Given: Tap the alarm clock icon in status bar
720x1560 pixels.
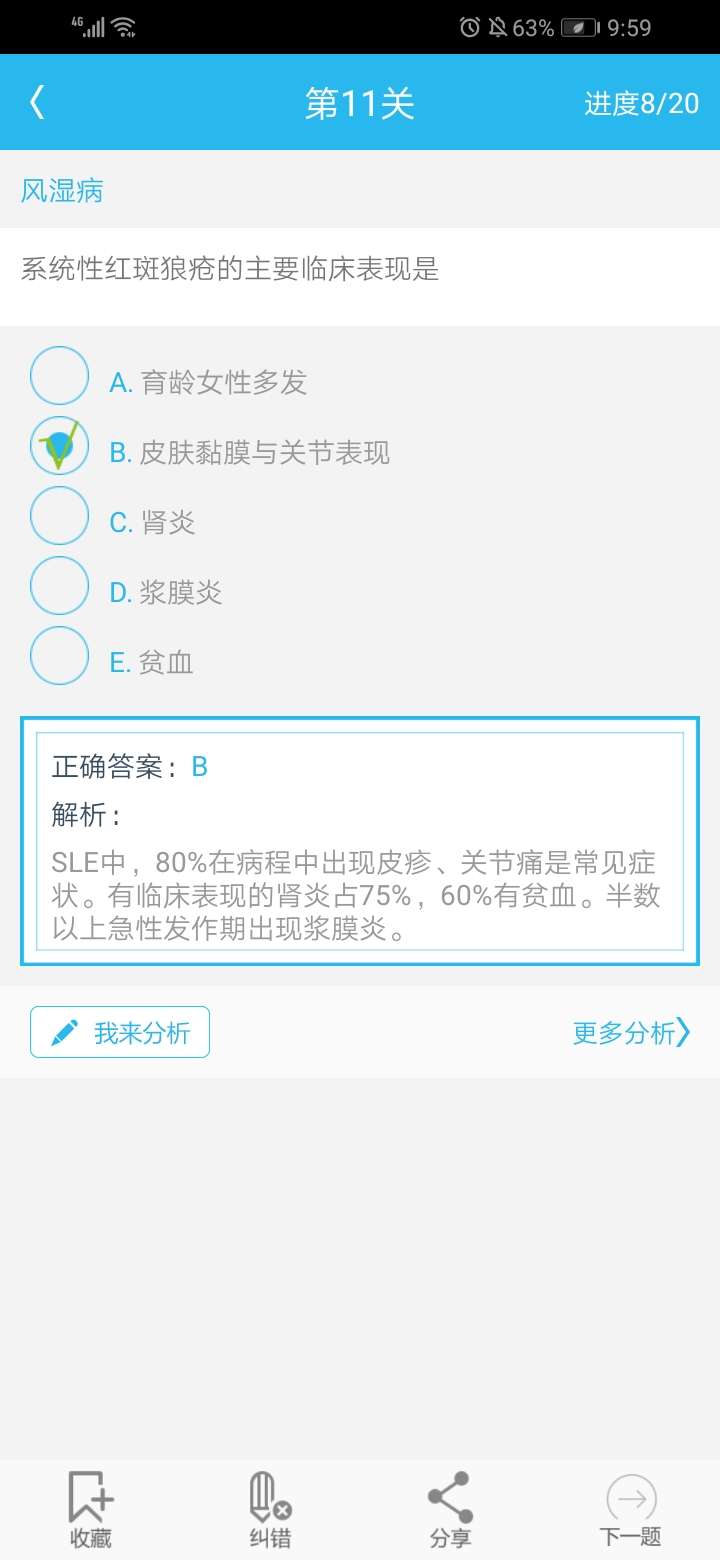Looking at the screenshot, I should coord(469,27).
